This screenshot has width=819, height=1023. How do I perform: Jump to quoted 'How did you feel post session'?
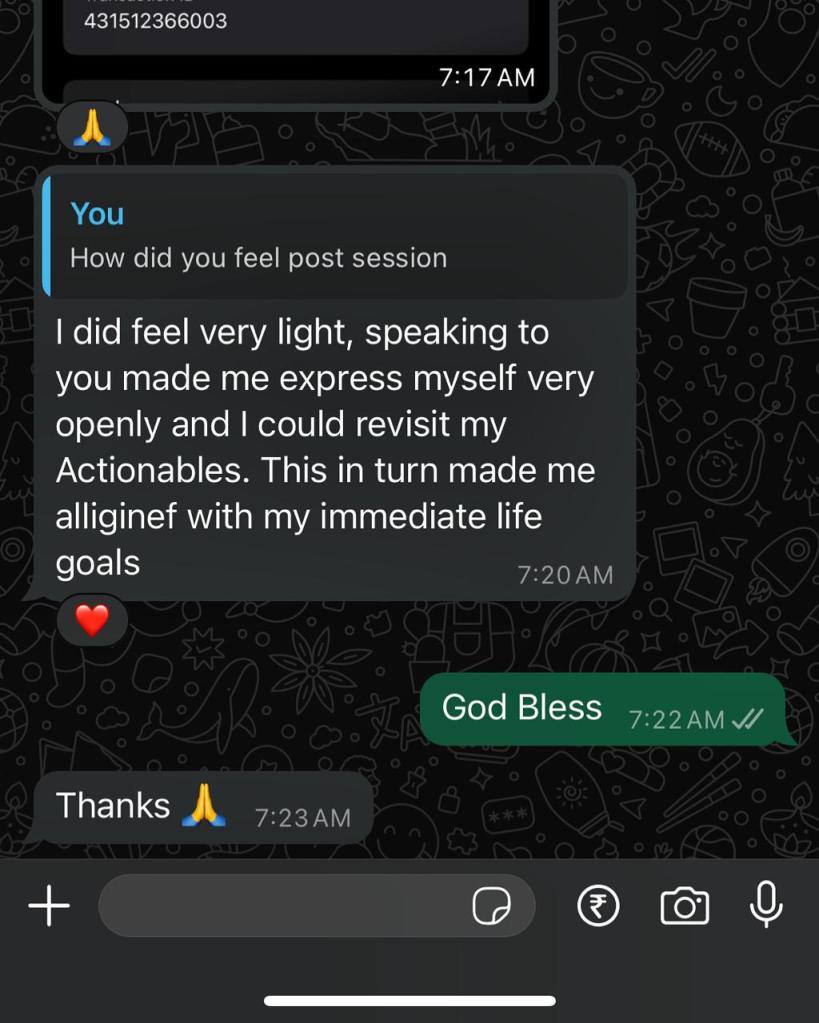(x=335, y=236)
